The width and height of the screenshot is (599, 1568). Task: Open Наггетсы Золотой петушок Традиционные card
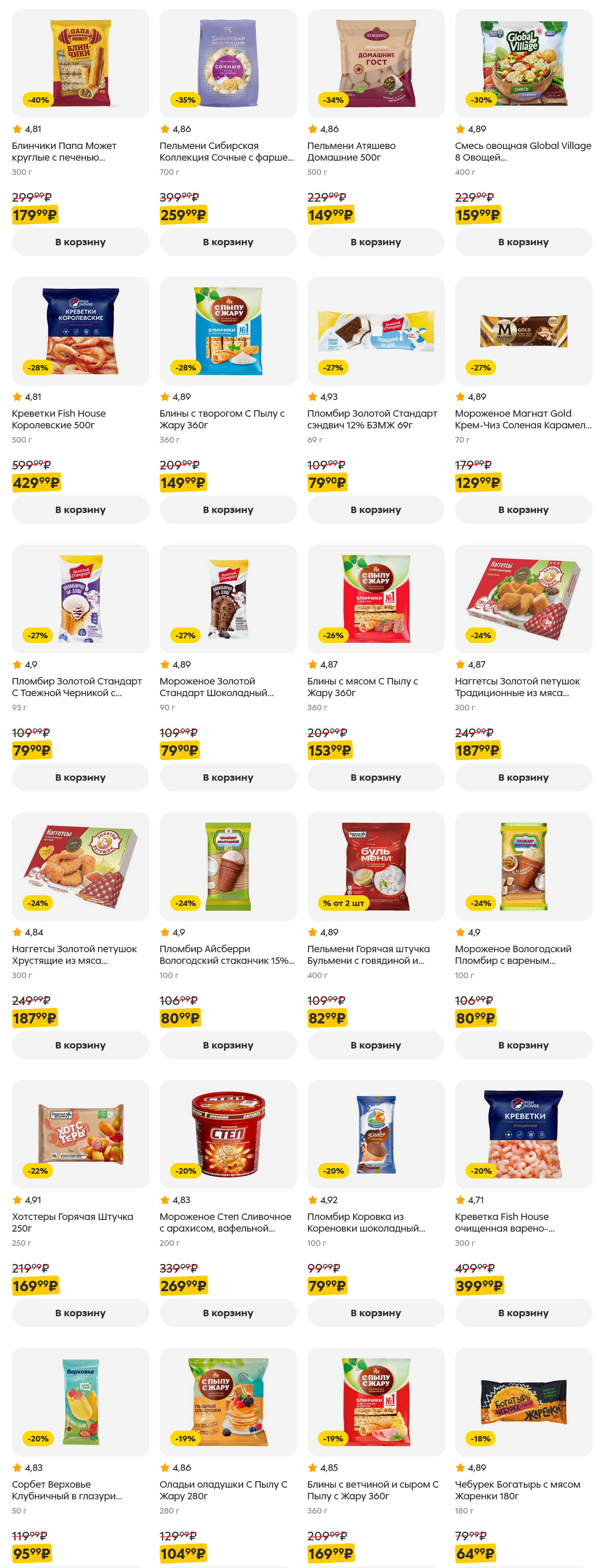click(x=523, y=599)
